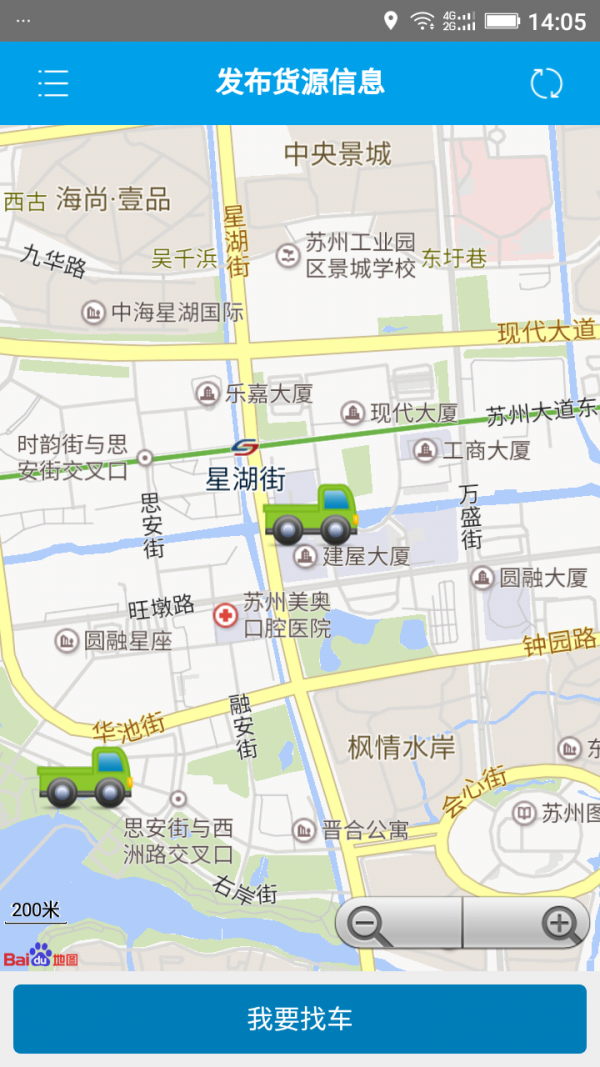600x1067 pixels.
Task: Select the green truck near 建屋大厦
Action: click(311, 513)
